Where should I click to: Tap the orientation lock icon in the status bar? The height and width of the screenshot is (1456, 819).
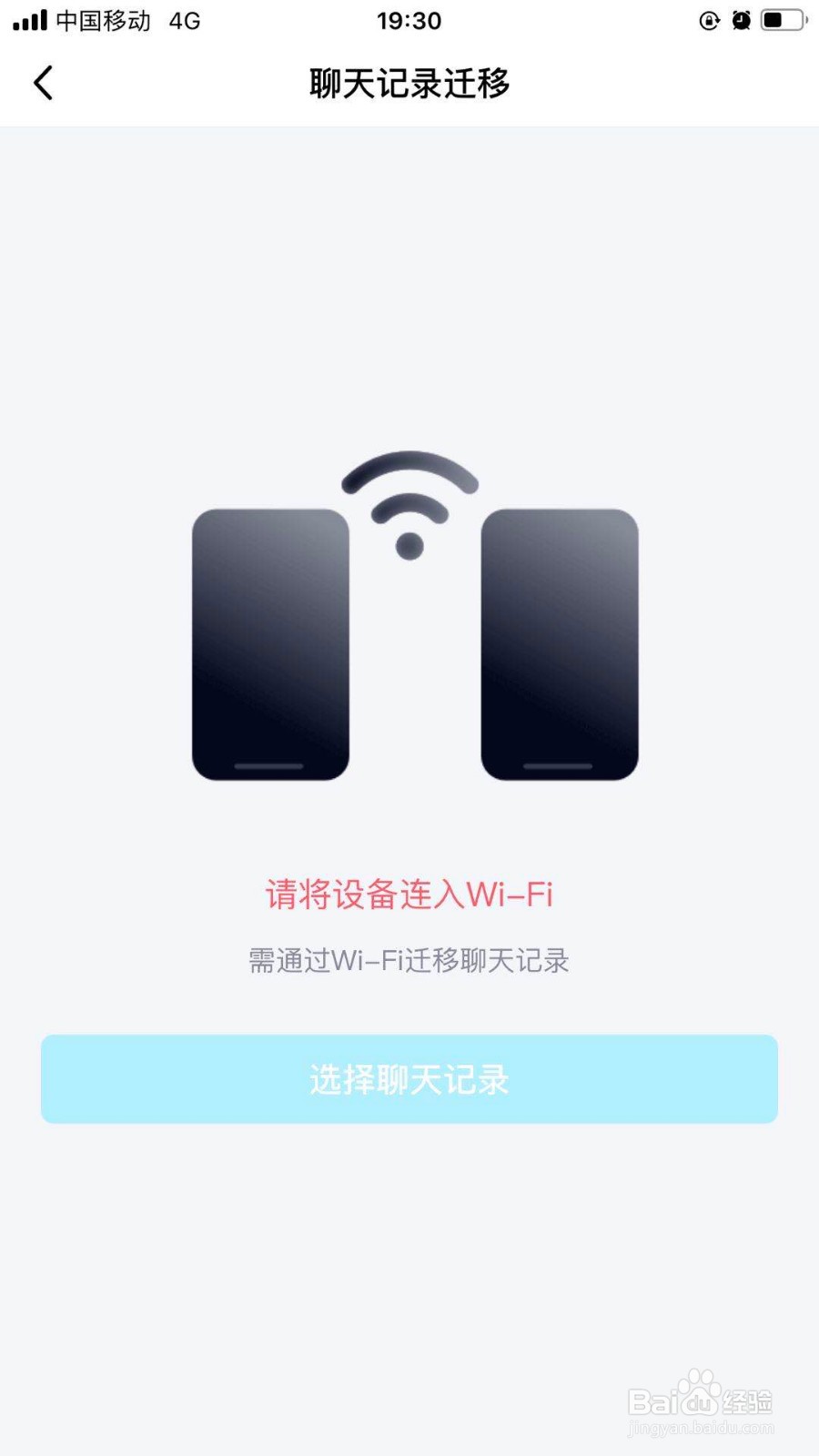[x=708, y=21]
